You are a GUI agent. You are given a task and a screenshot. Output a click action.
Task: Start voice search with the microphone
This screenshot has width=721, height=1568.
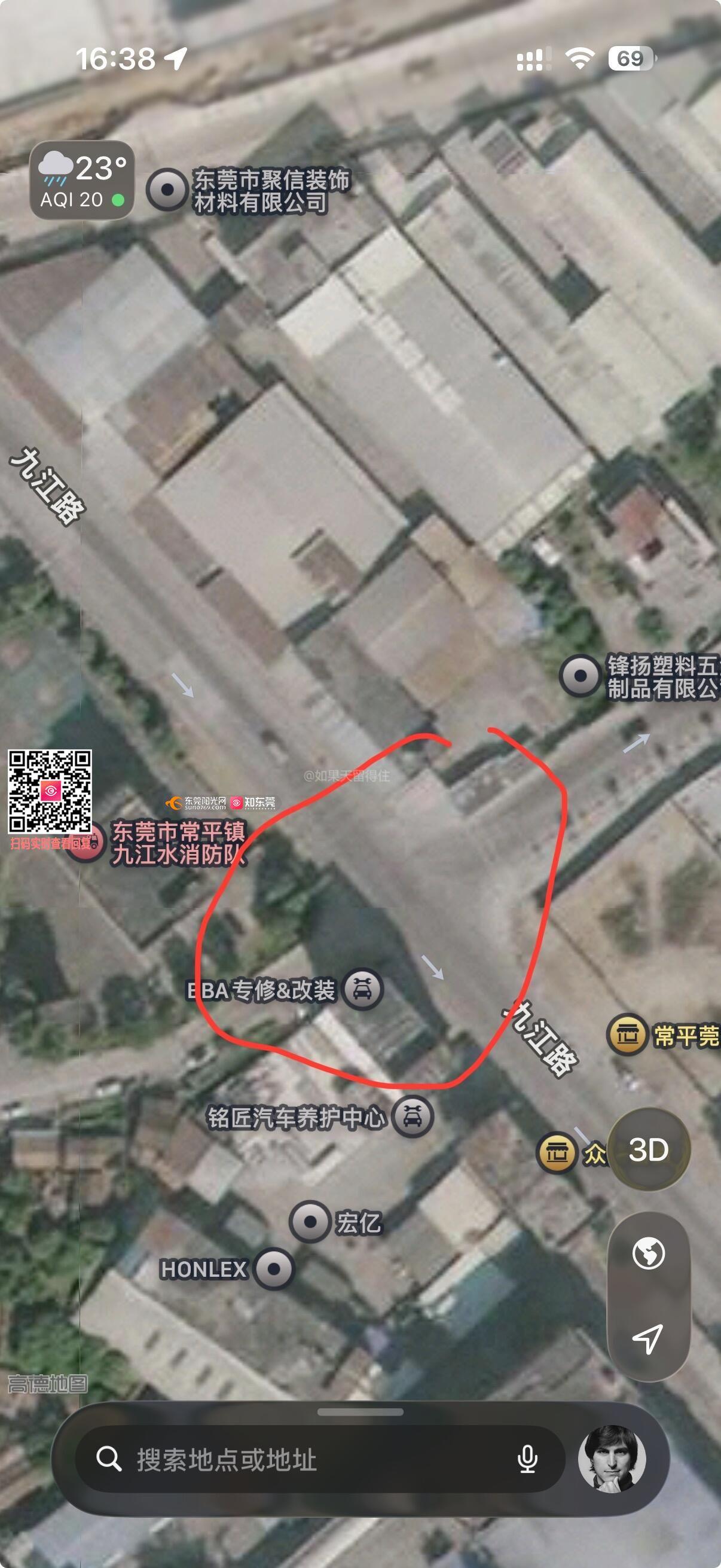527,1460
